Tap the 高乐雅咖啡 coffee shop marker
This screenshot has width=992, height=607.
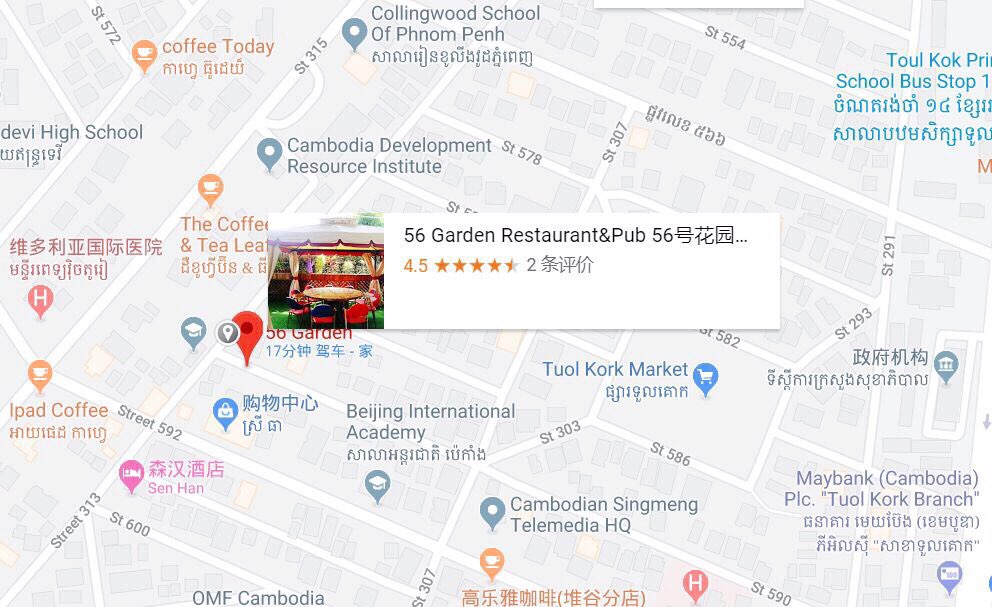click(x=491, y=564)
